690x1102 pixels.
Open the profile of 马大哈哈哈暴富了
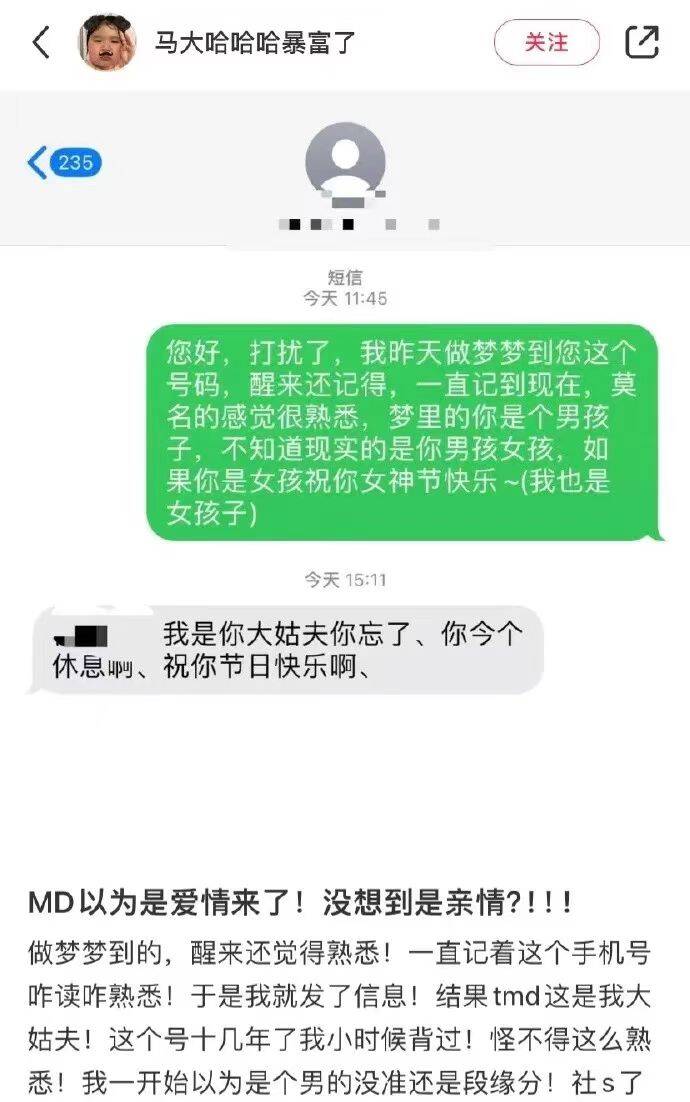click(x=255, y=43)
